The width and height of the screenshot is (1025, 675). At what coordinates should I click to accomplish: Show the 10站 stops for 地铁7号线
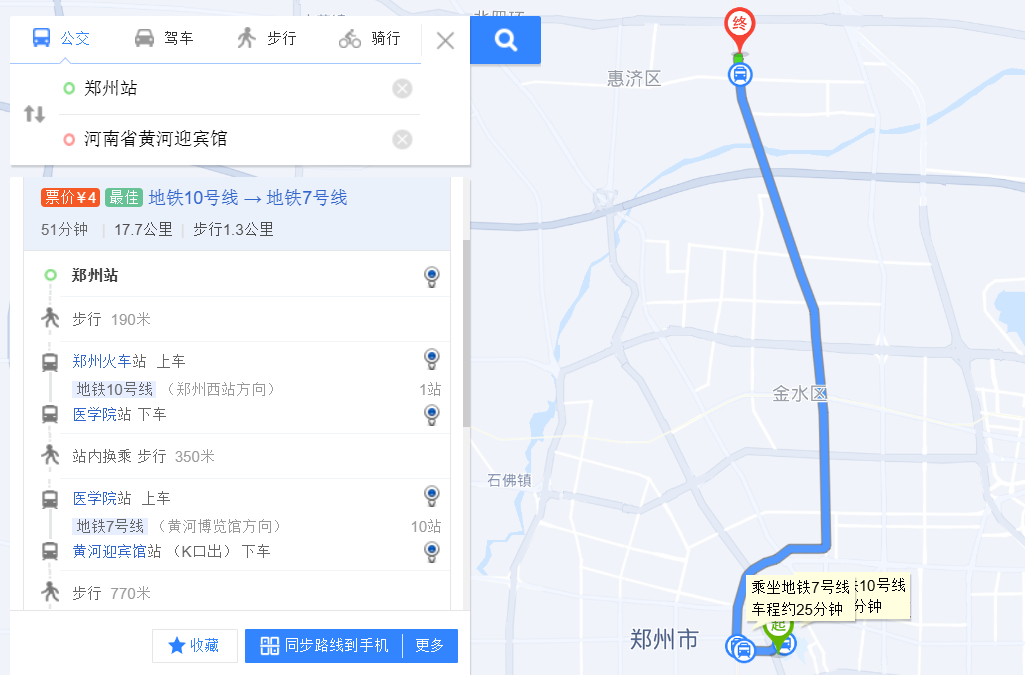click(x=425, y=526)
